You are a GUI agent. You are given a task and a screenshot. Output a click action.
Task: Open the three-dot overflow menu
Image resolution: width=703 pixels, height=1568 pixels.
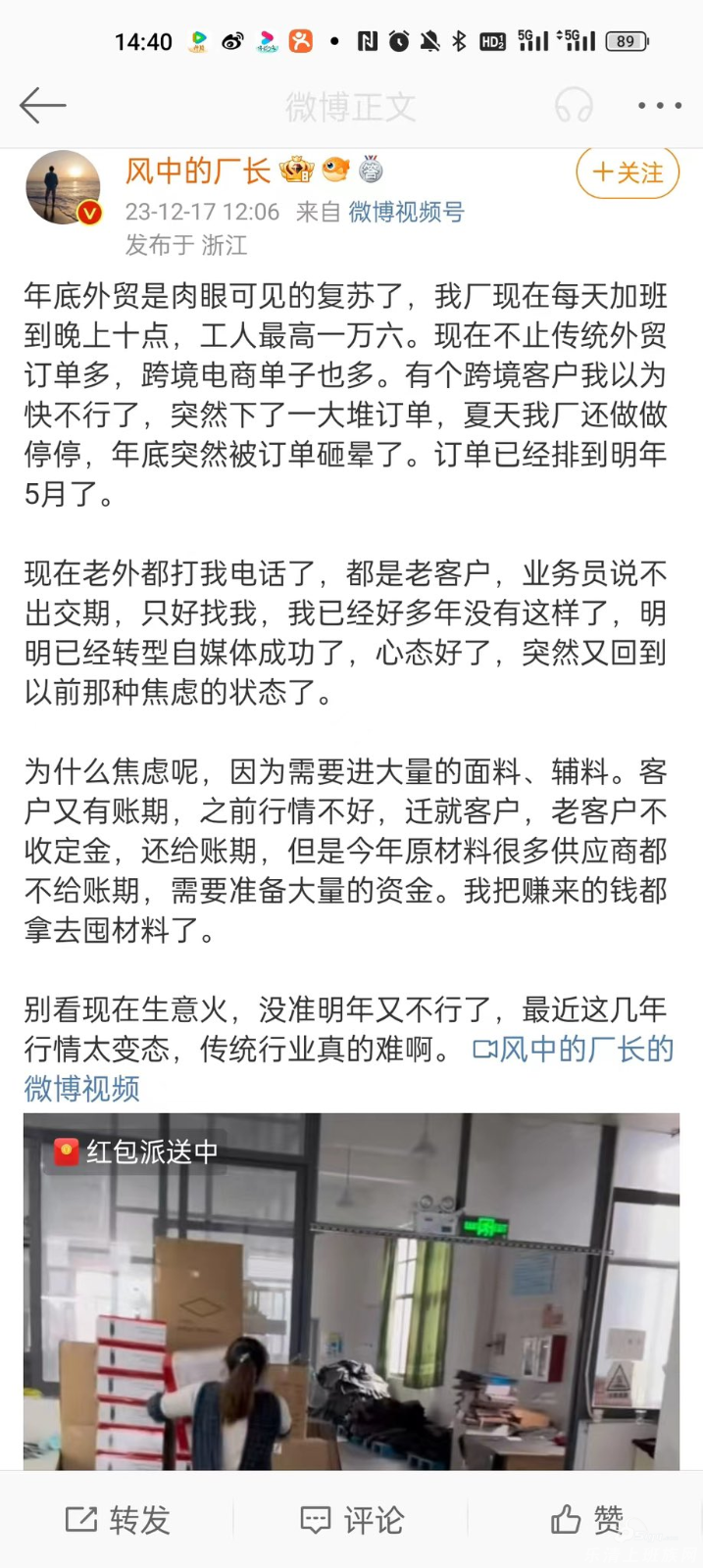pos(659,105)
